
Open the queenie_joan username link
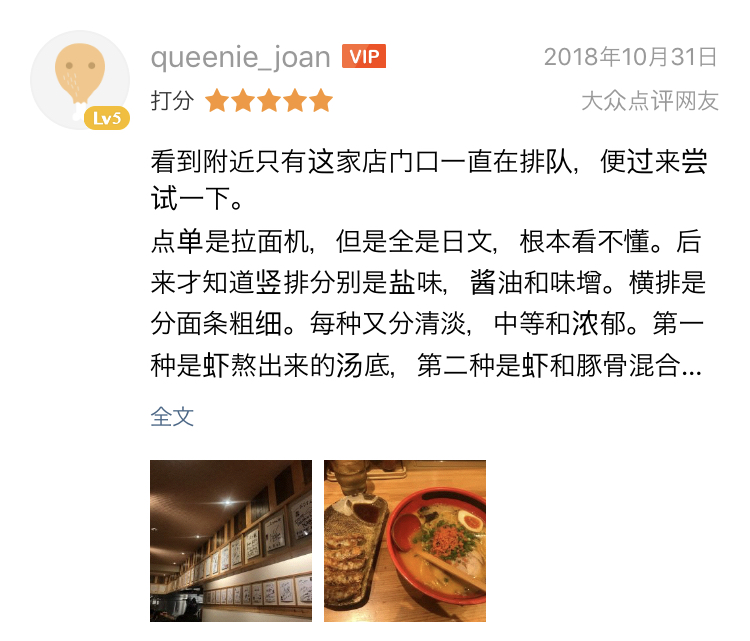241,57
